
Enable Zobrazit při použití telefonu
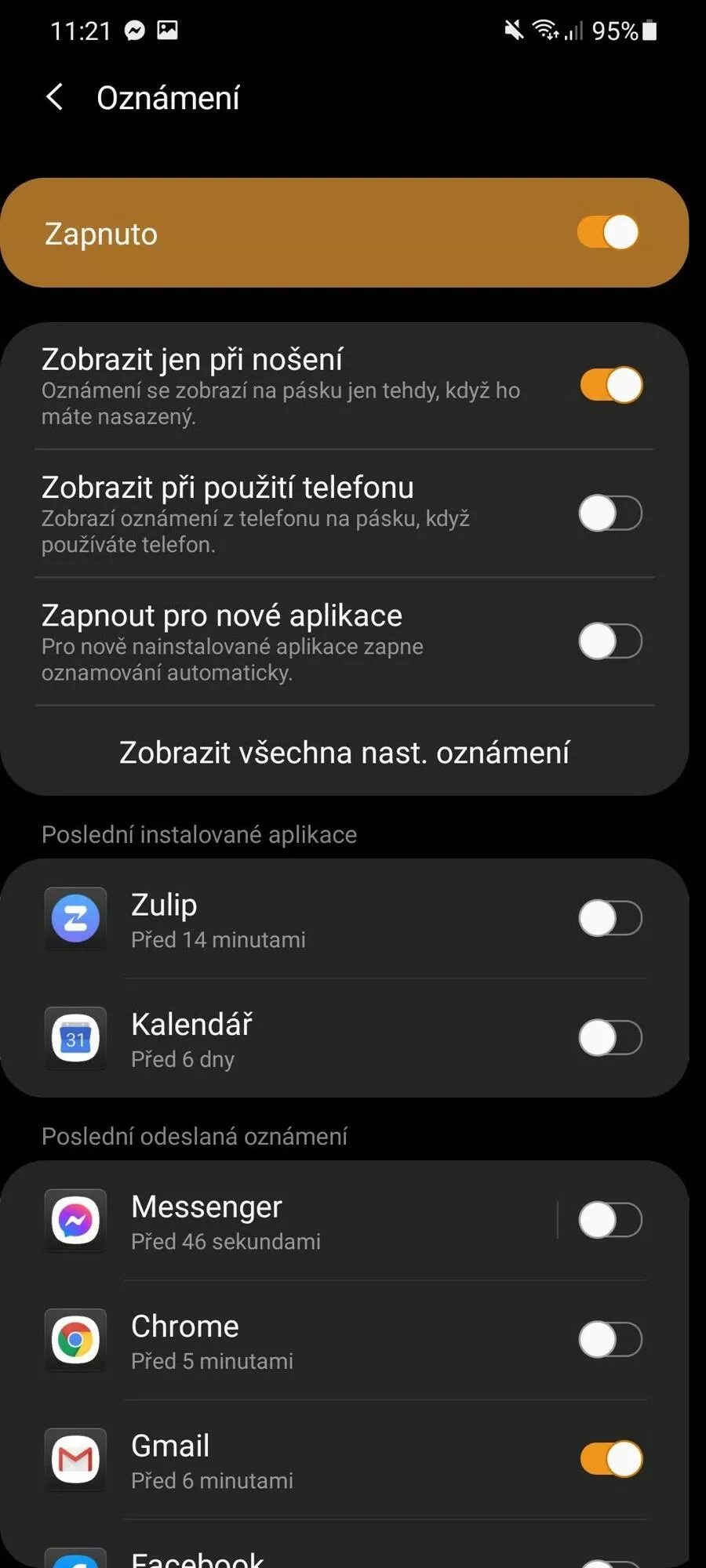[610, 514]
